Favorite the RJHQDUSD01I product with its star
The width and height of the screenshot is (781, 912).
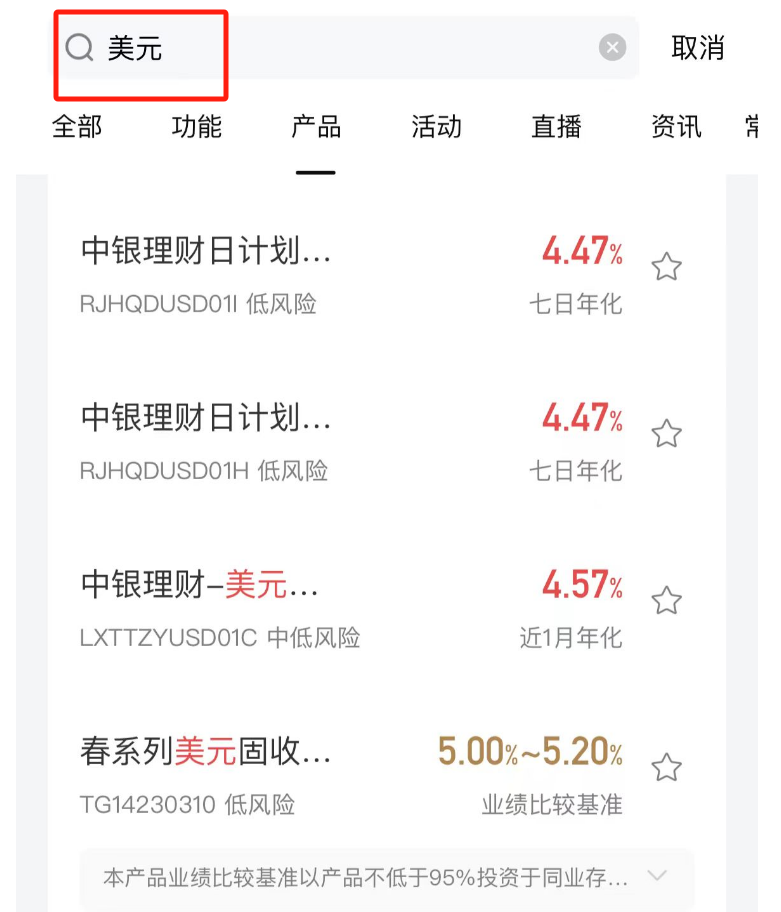[666, 266]
